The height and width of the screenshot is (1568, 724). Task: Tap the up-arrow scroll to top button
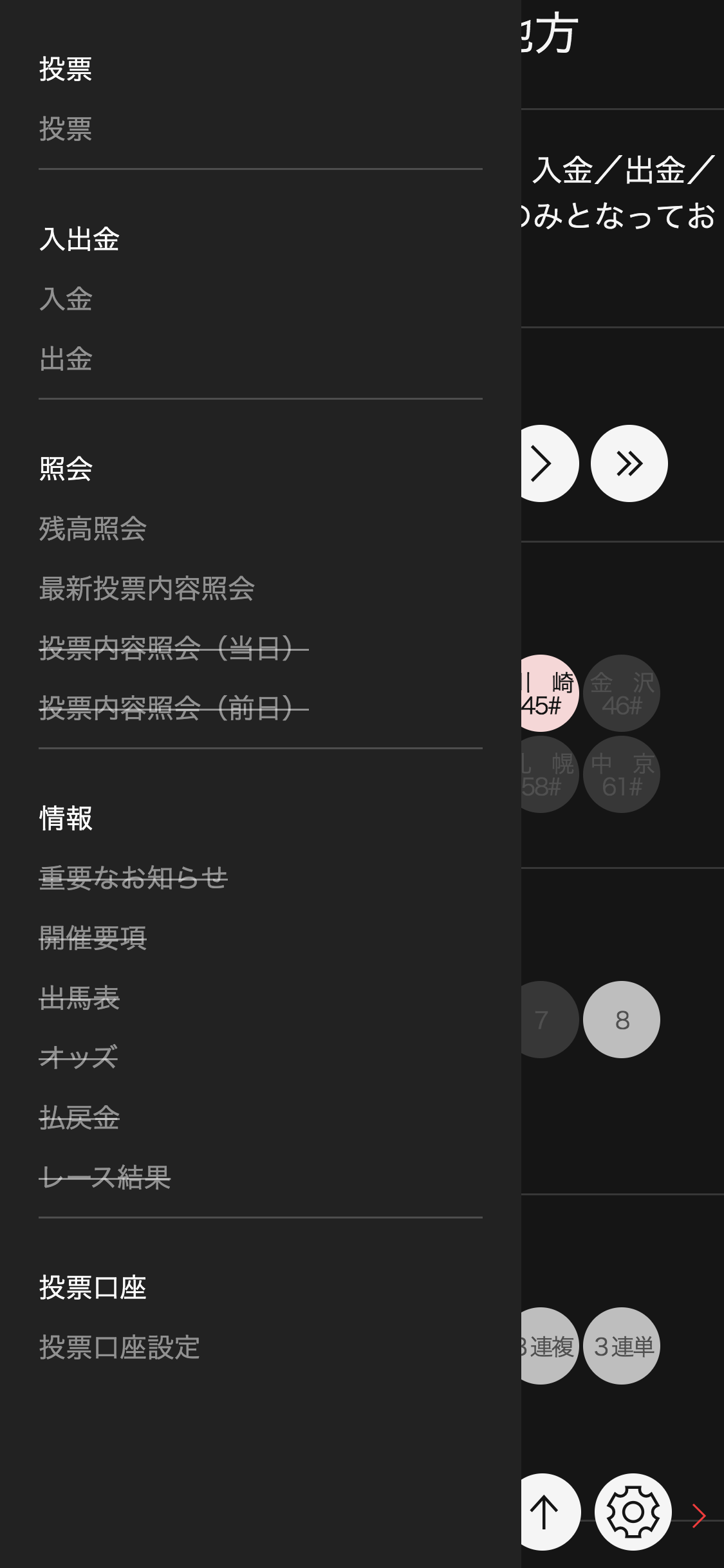coord(547,1512)
